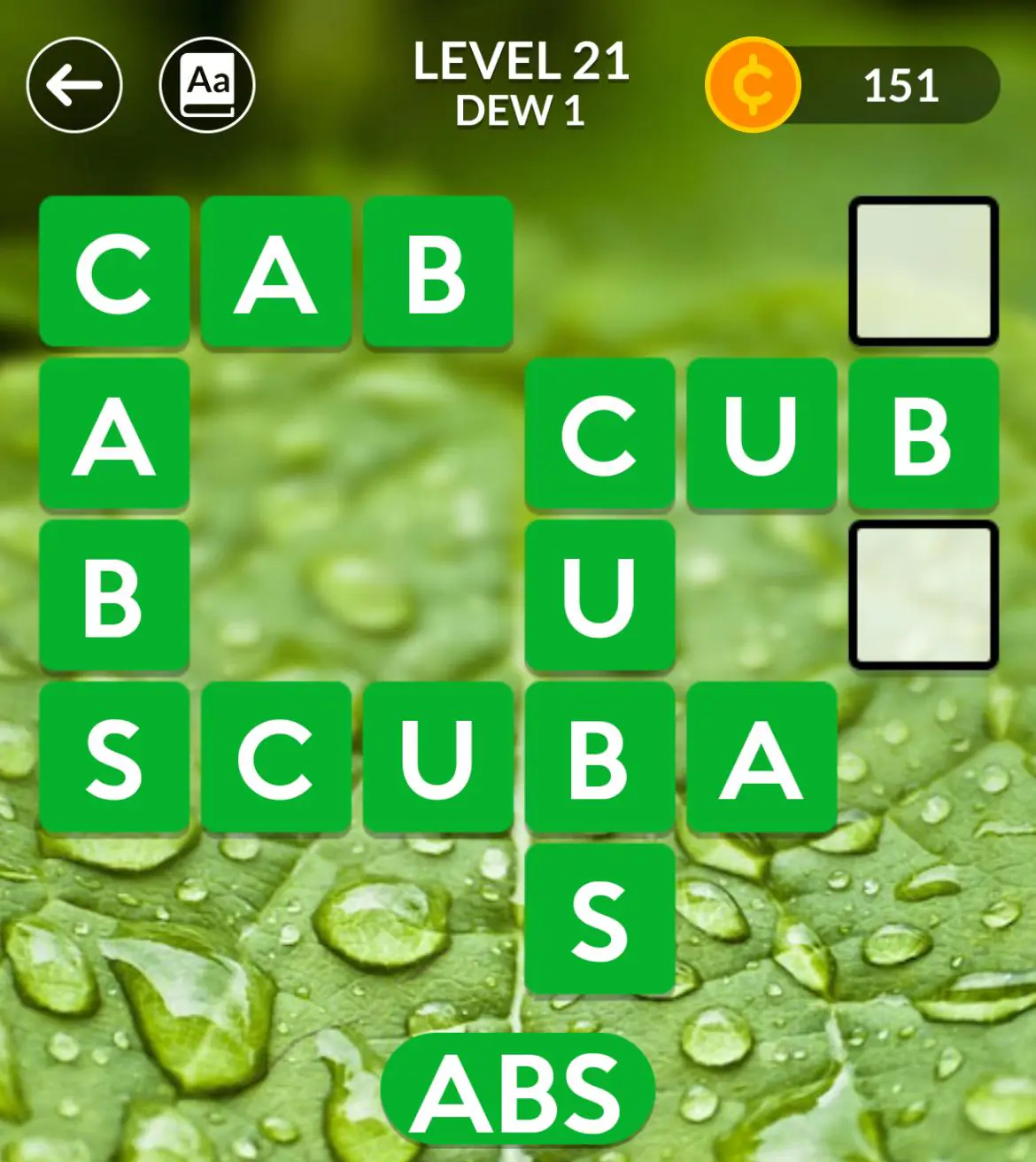Viewport: 1036px width, 1162px height.
Task: Open the dictionary book icon
Action: [x=208, y=85]
